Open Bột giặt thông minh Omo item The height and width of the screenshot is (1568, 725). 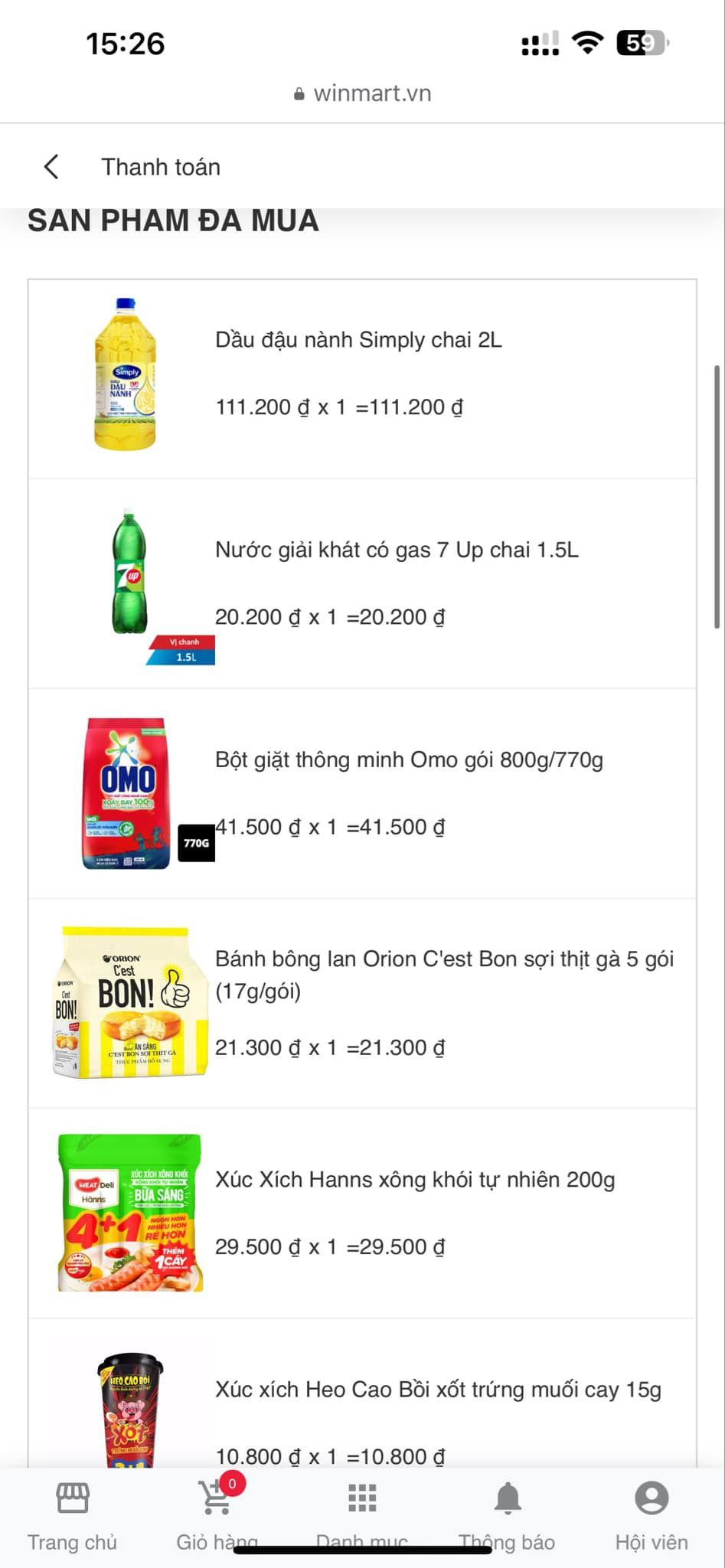(409, 759)
